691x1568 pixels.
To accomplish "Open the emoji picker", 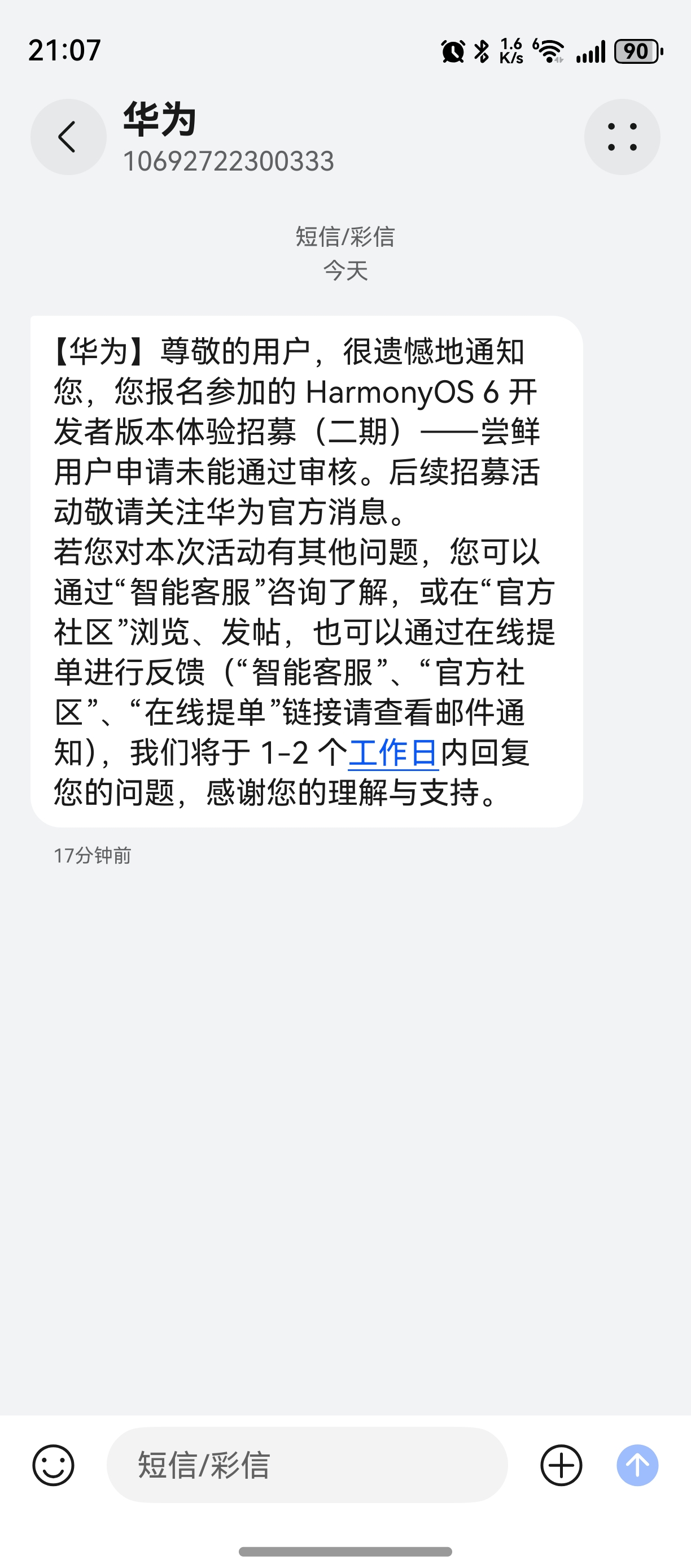I will pyautogui.click(x=54, y=1465).
